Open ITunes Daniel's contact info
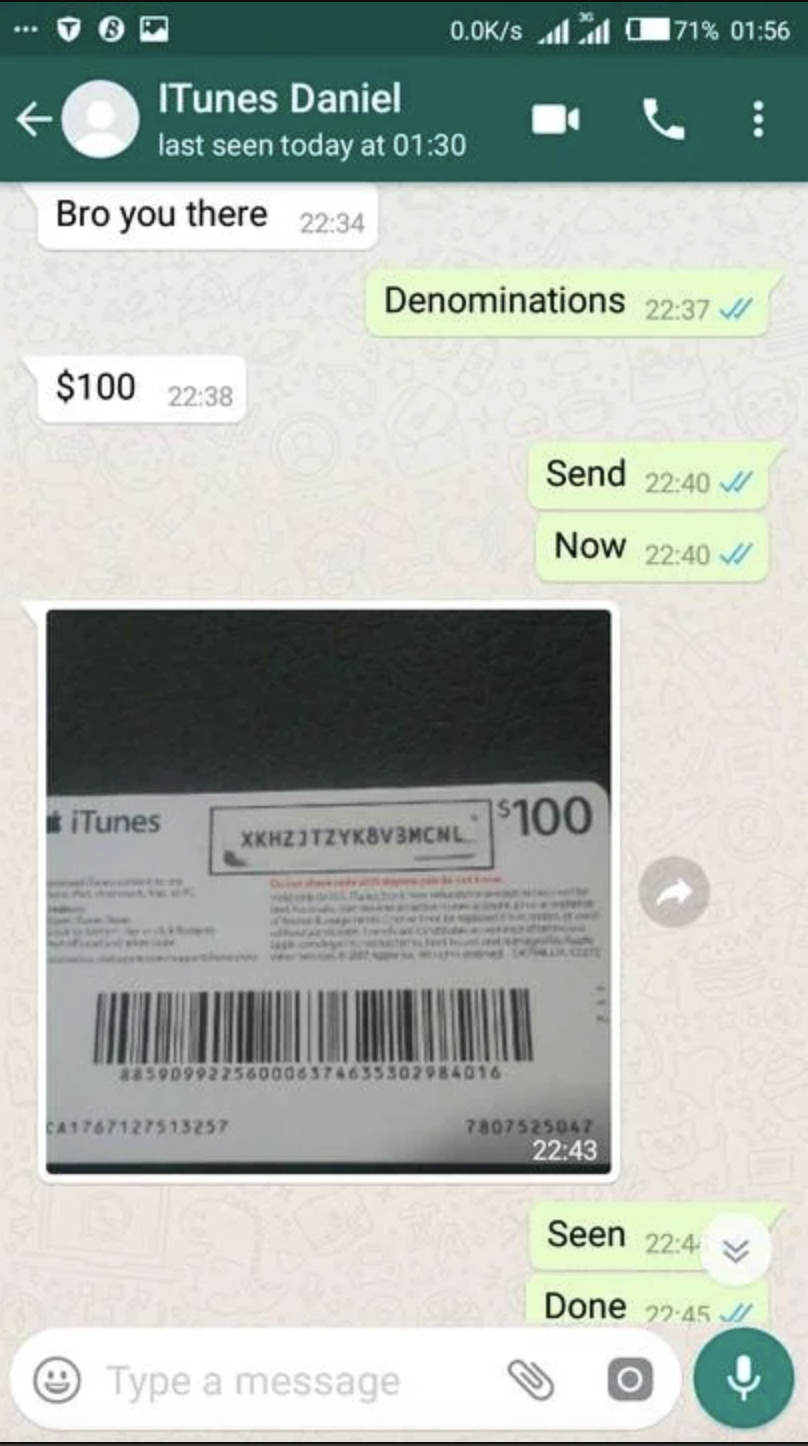 (x=310, y=120)
